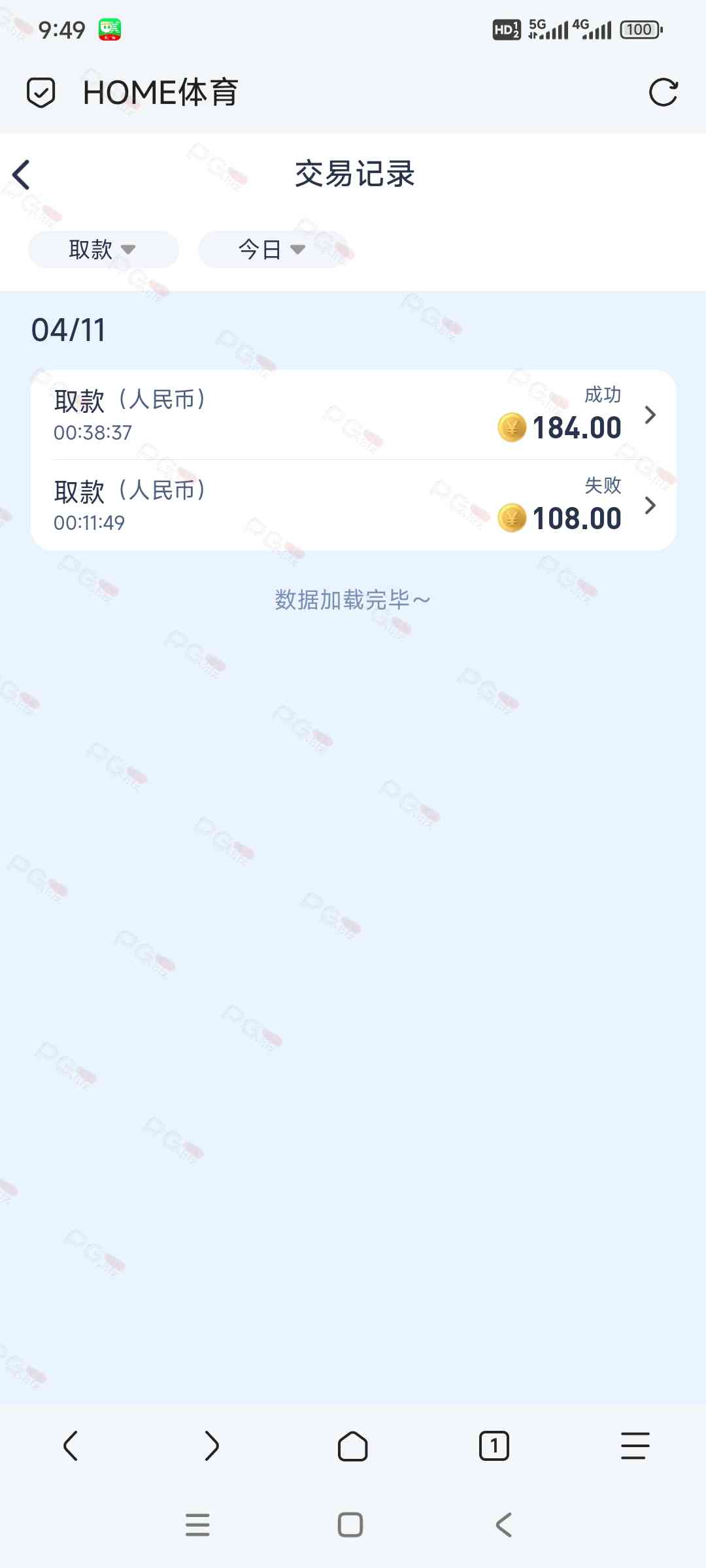This screenshot has width=706, height=1568.
Task: Open recent apps from the system bar
Action: tap(197, 1525)
